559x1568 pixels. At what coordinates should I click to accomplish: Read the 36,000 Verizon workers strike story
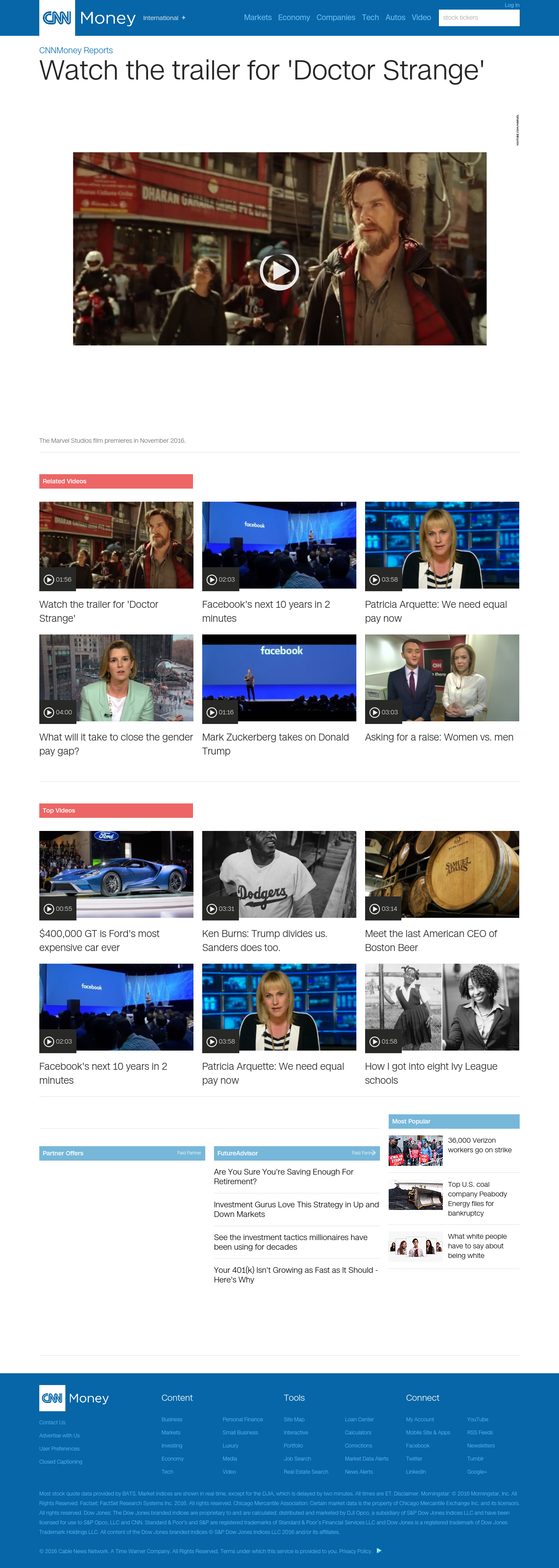(x=479, y=1145)
